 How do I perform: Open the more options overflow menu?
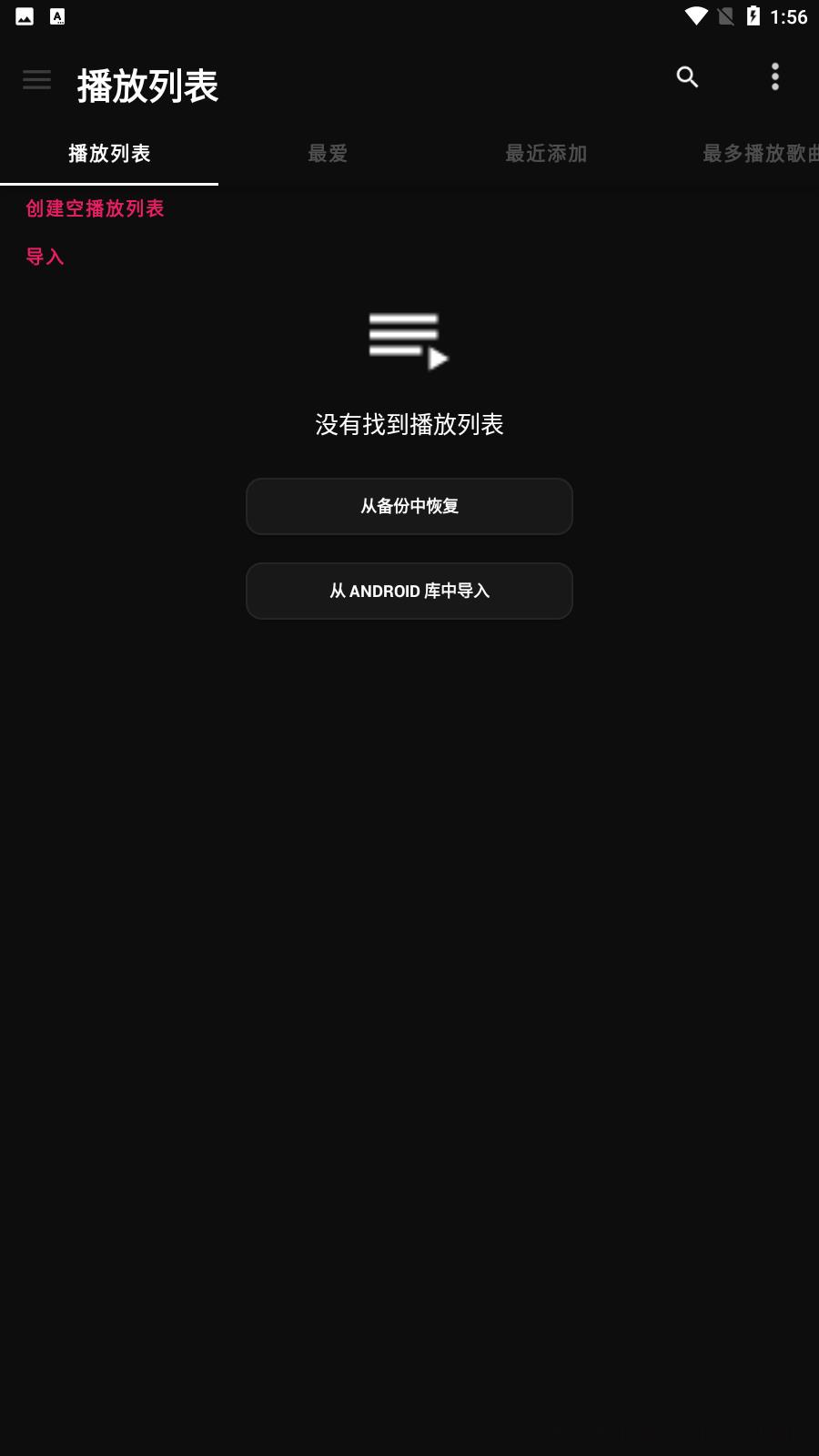click(775, 77)
